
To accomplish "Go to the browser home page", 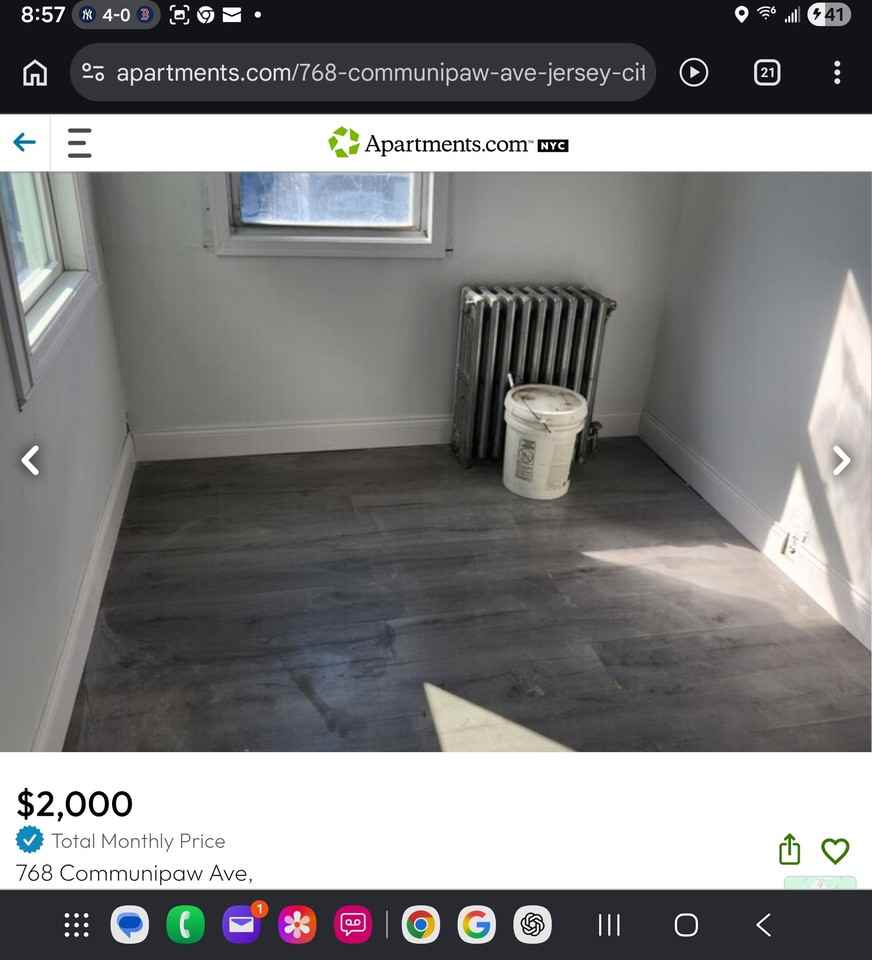I will tap(35, 73).
